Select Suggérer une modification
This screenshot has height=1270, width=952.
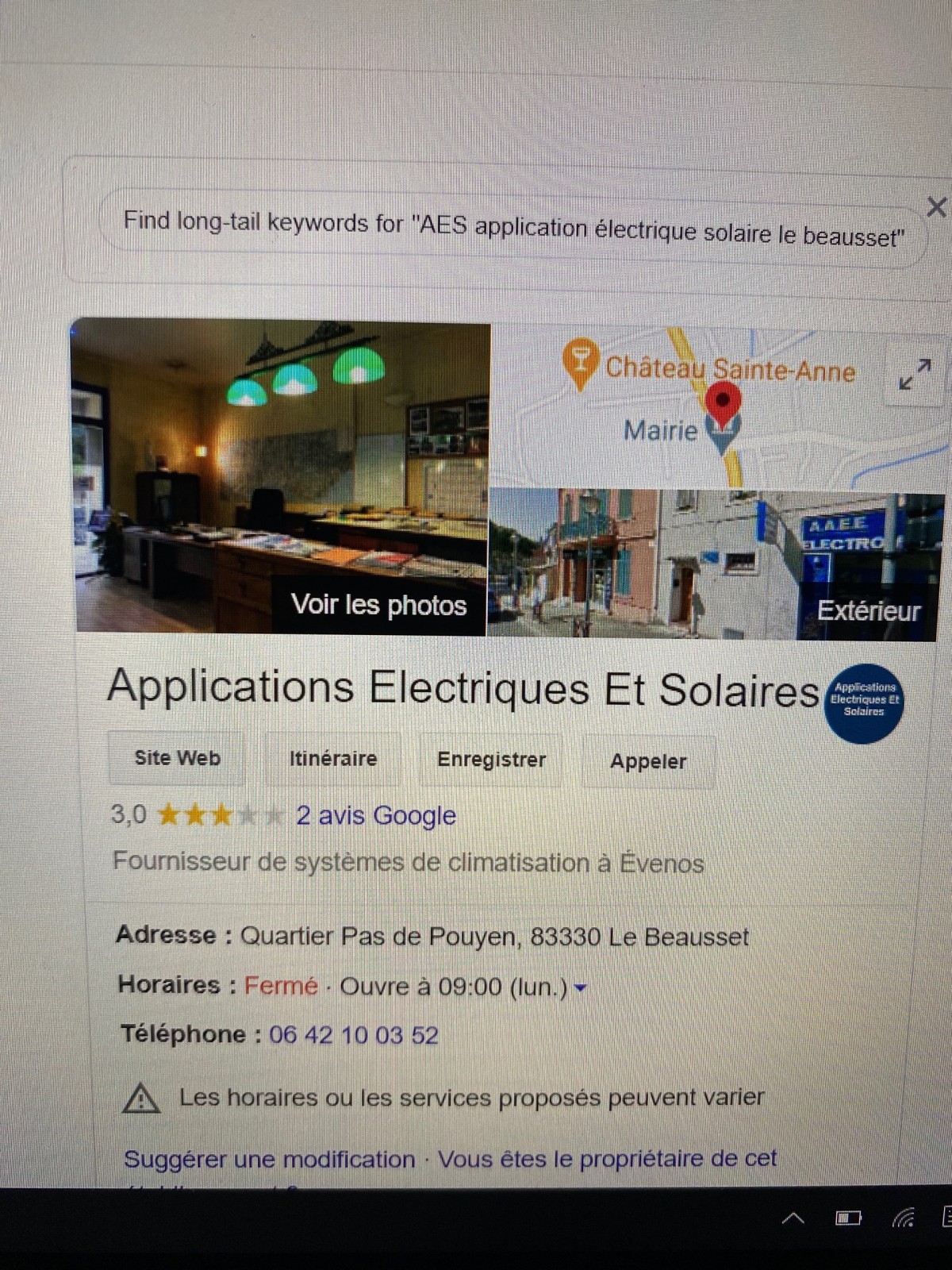tap(270, 1160)
